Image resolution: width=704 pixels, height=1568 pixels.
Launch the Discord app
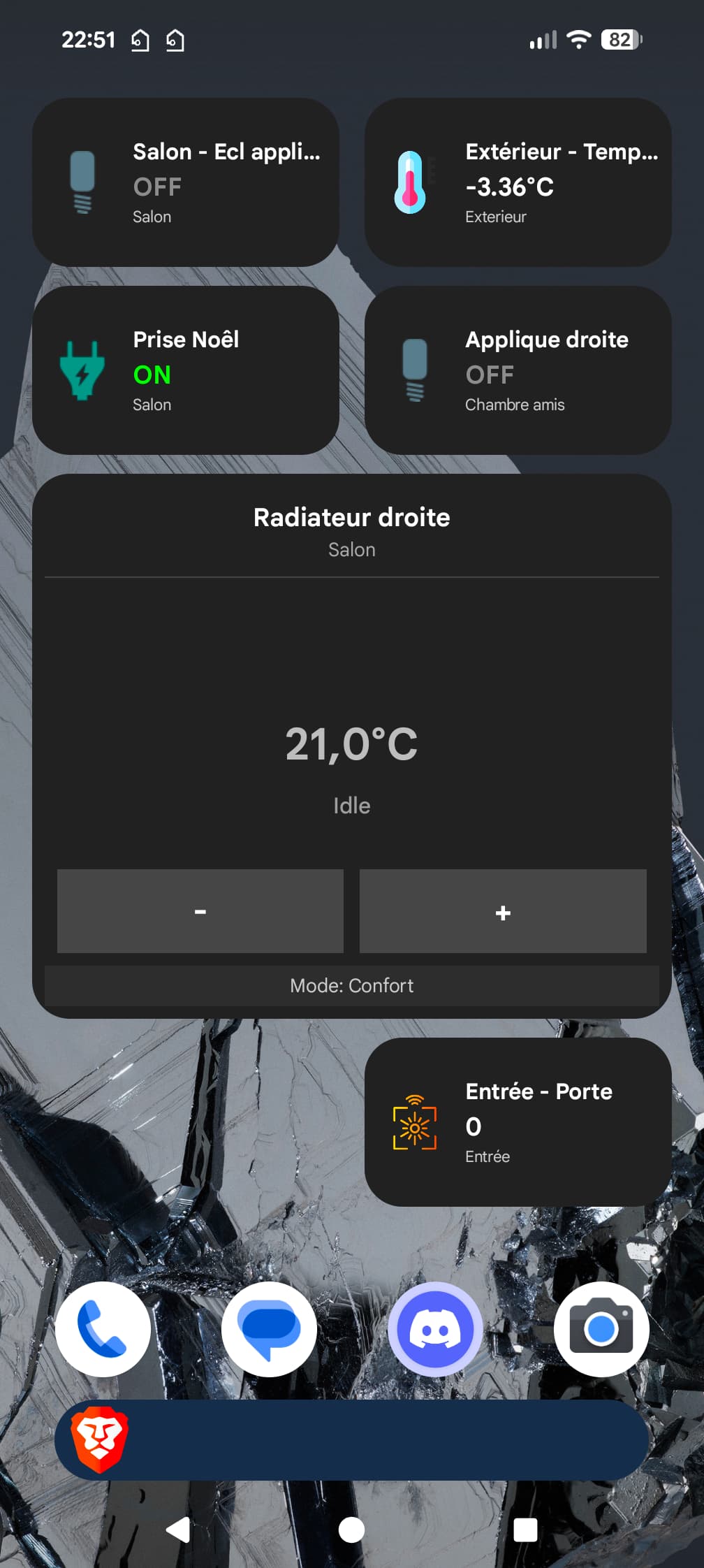435,1329
